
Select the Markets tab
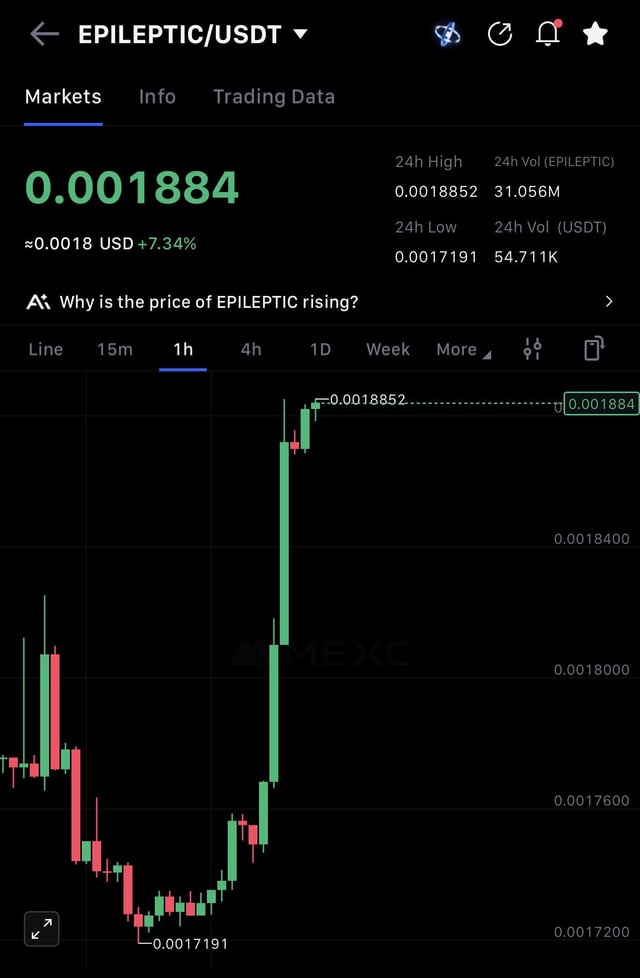[x=63, y=97]
